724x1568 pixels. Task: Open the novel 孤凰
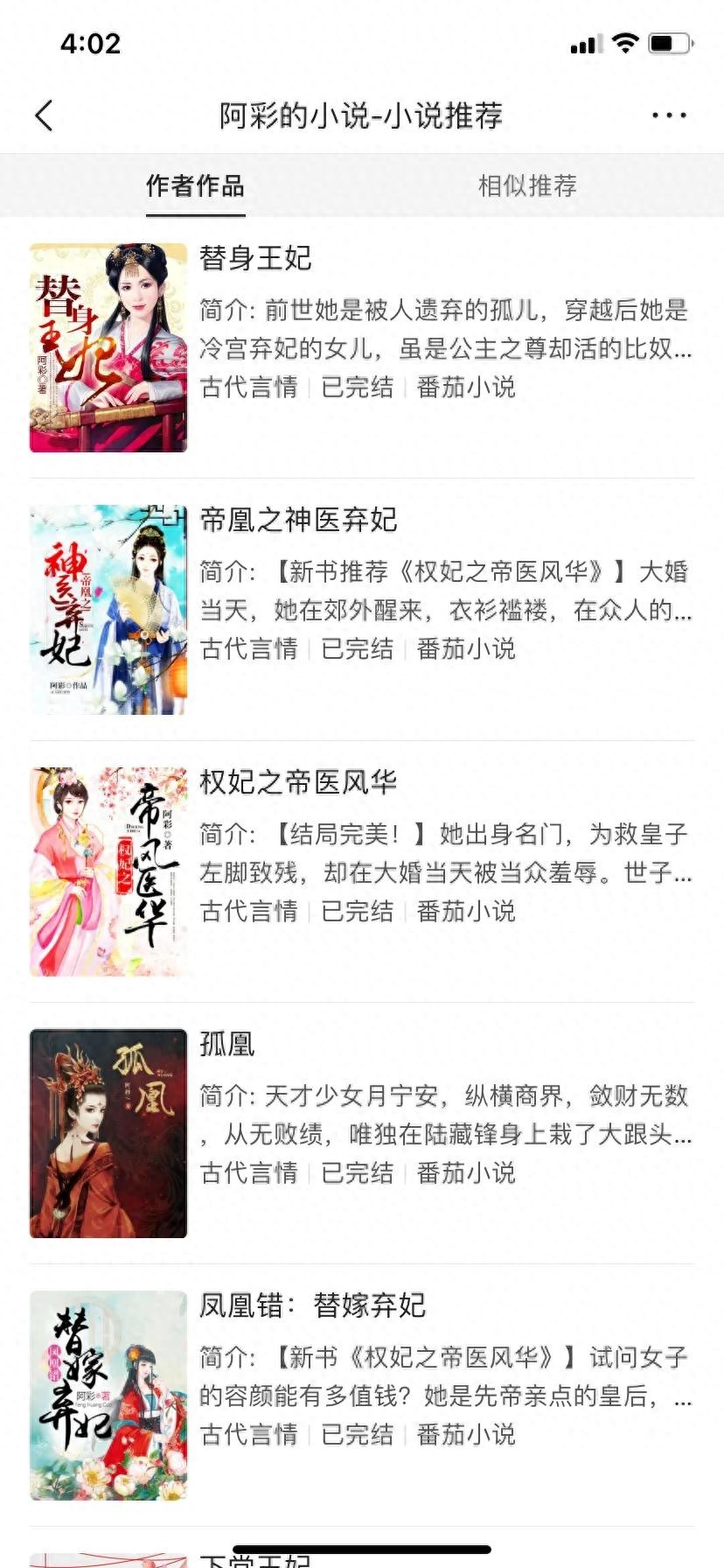tap(227, 1044)
